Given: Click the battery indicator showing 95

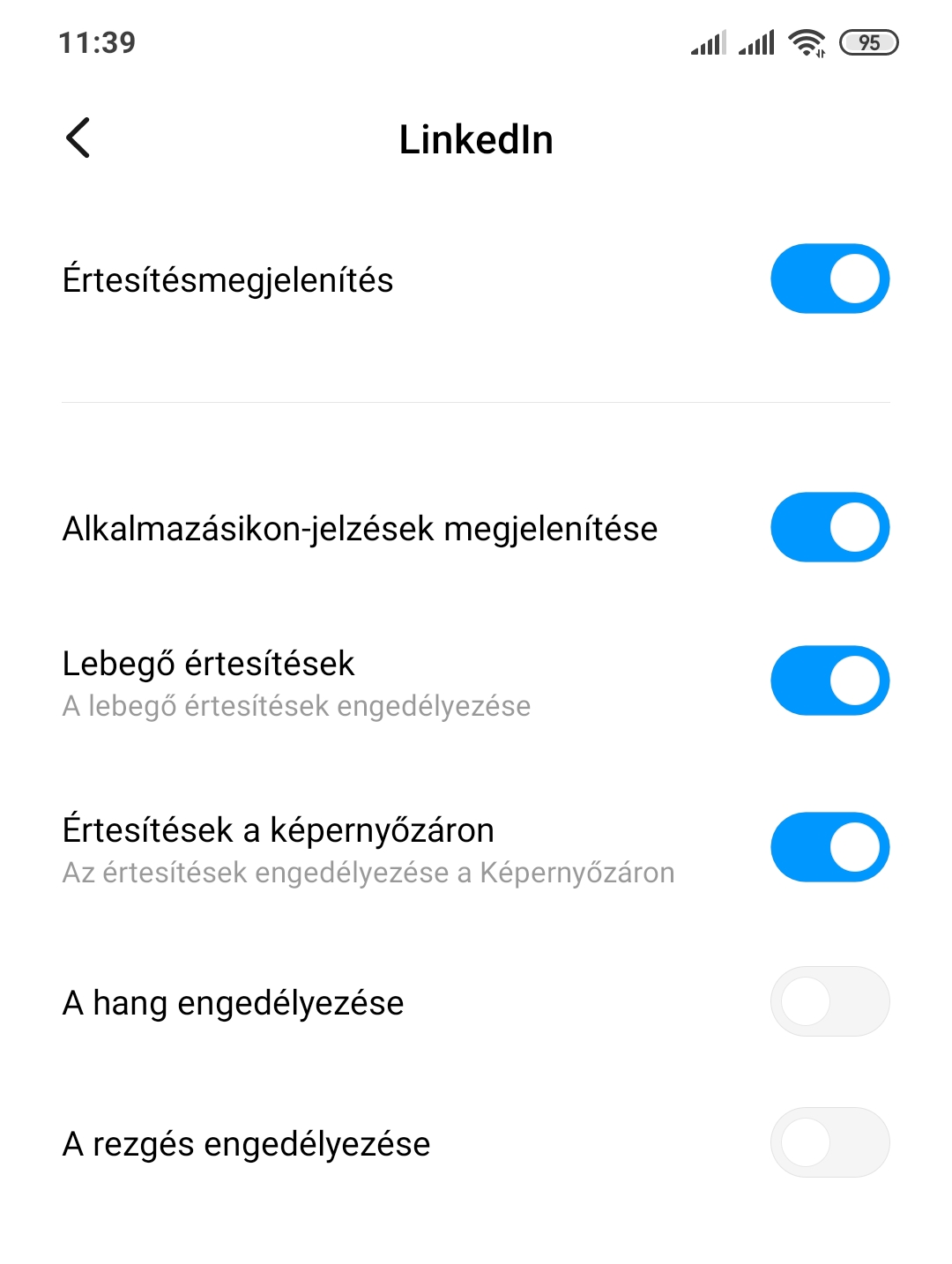Looking at the screenshot, I should (868, 41).
